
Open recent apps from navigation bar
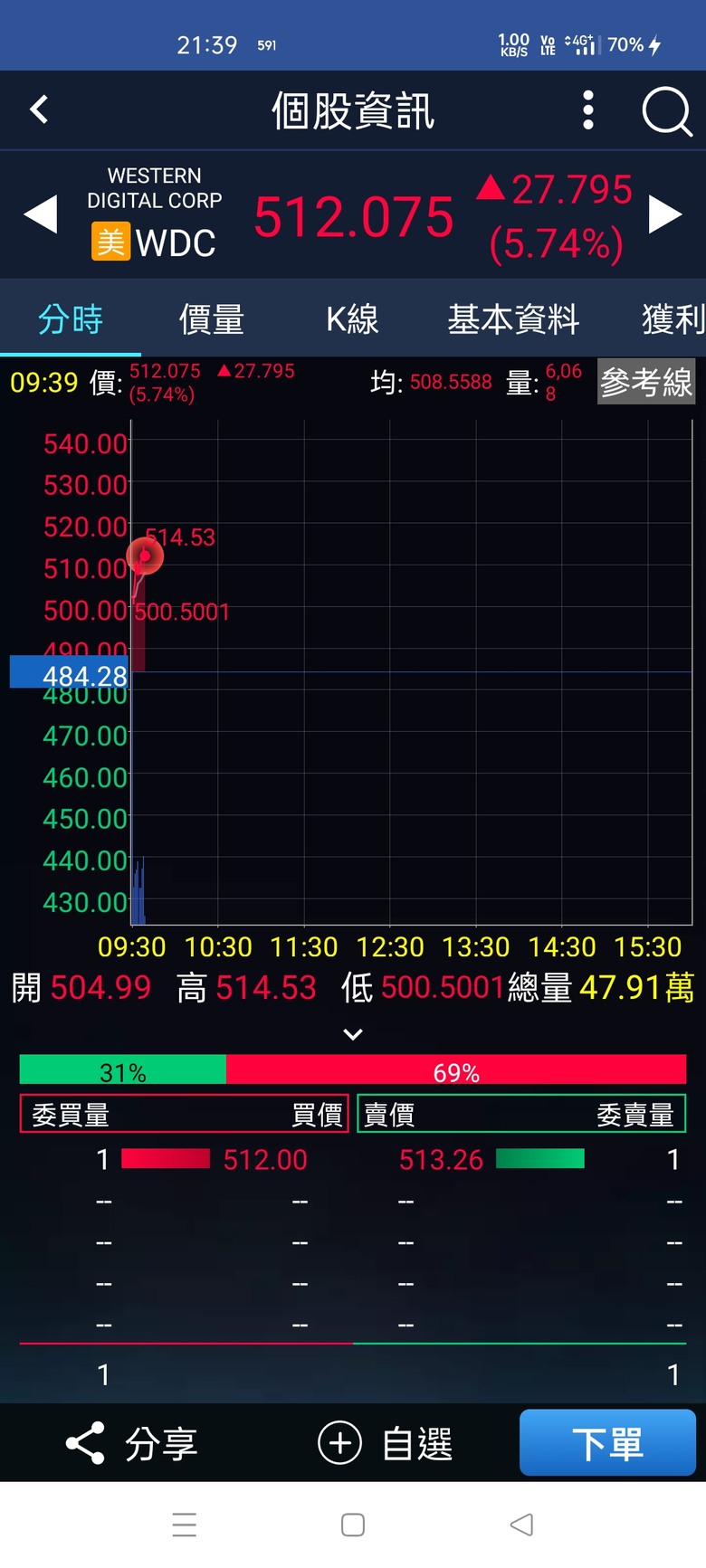185,1525
